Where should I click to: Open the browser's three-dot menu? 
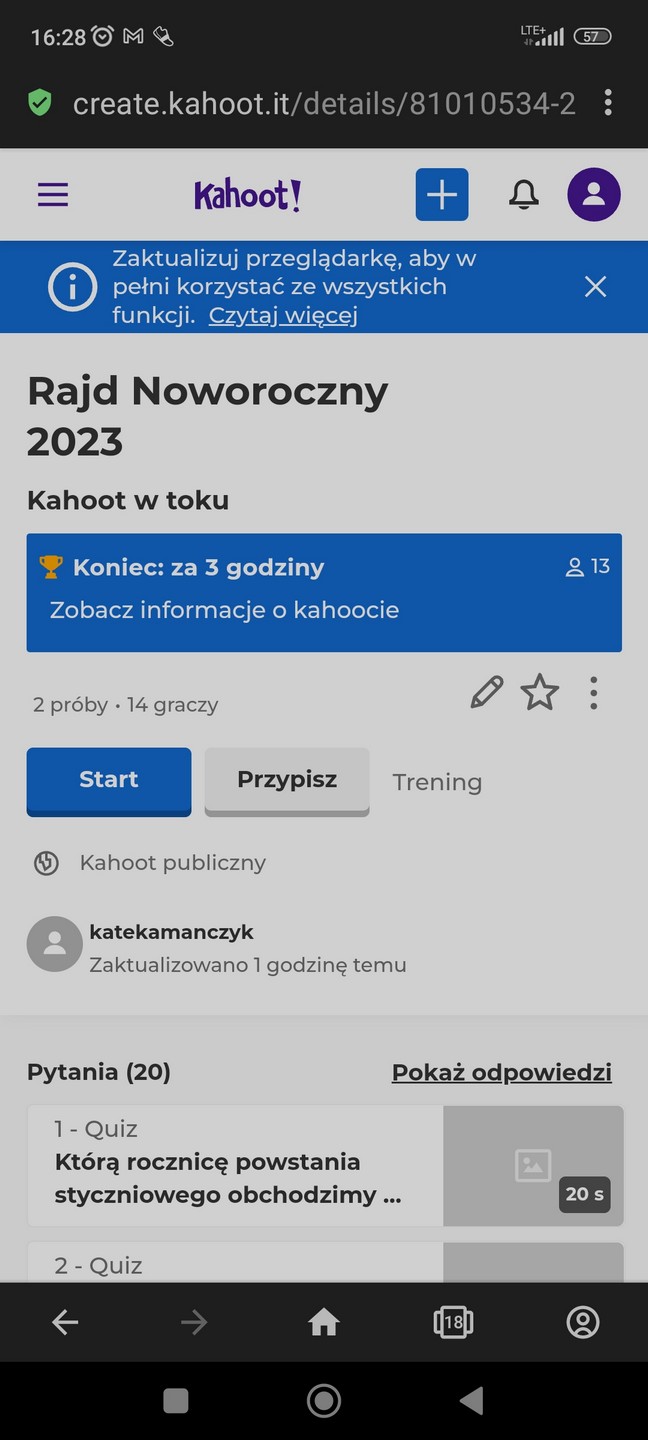pyautogui.click(x=608, y=103)
